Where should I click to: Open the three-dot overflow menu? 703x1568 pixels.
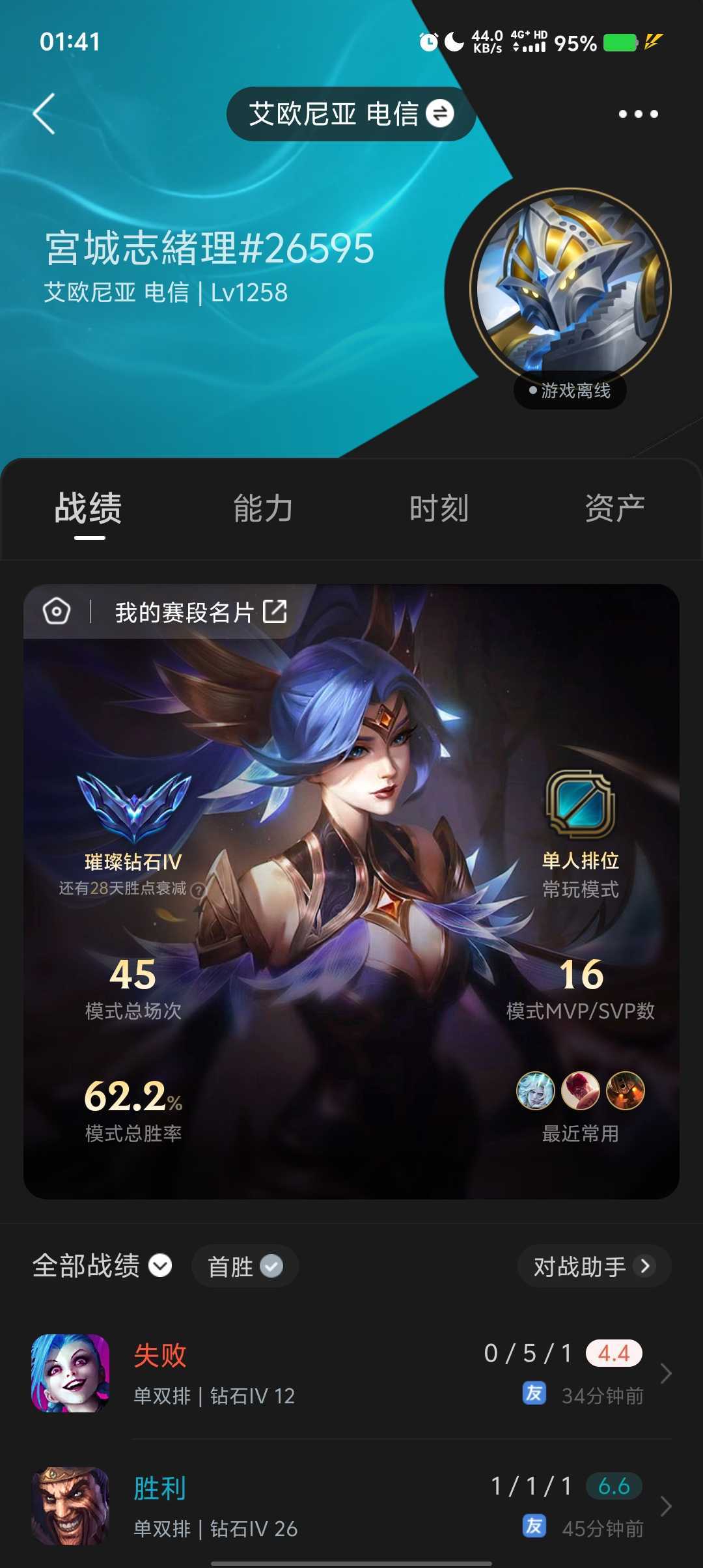[x=638, y=114]
